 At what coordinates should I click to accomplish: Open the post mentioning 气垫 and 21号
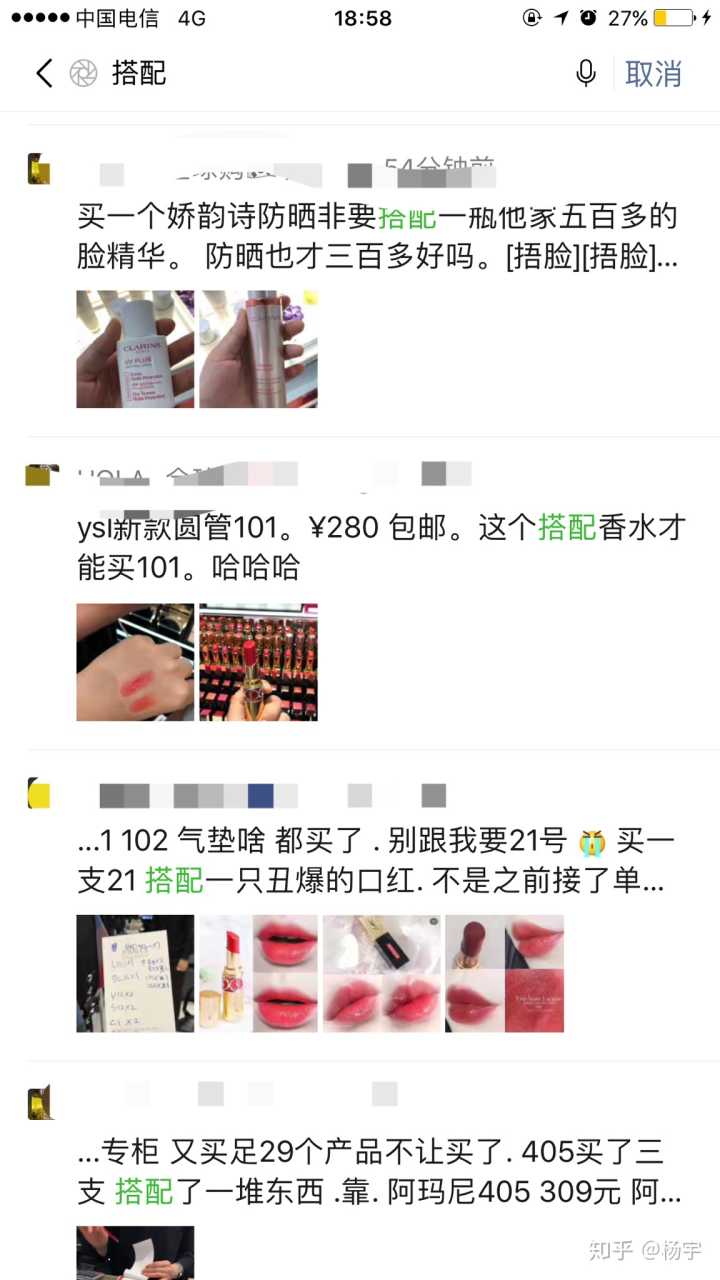(x=378, y=860)
